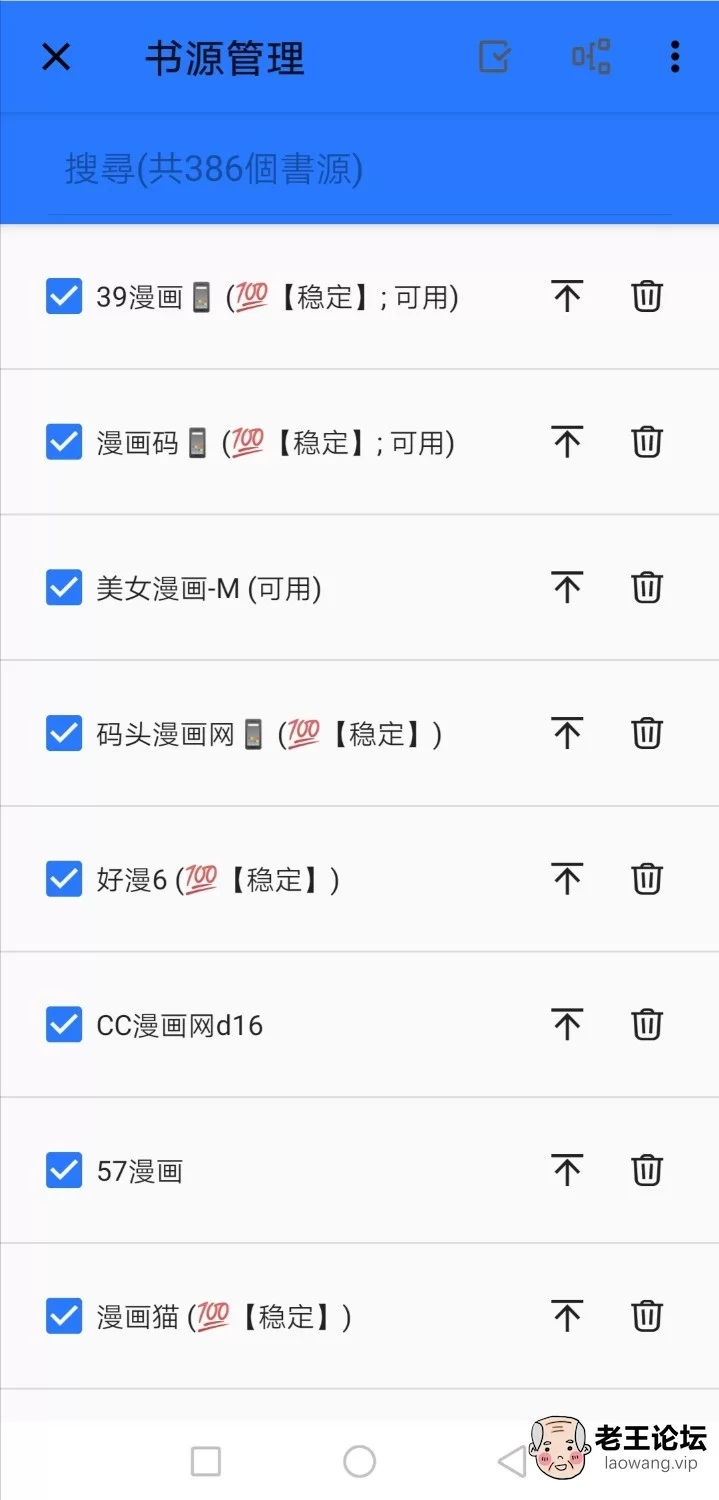Open the grouping icon in the toolbar

coord(590,57)
